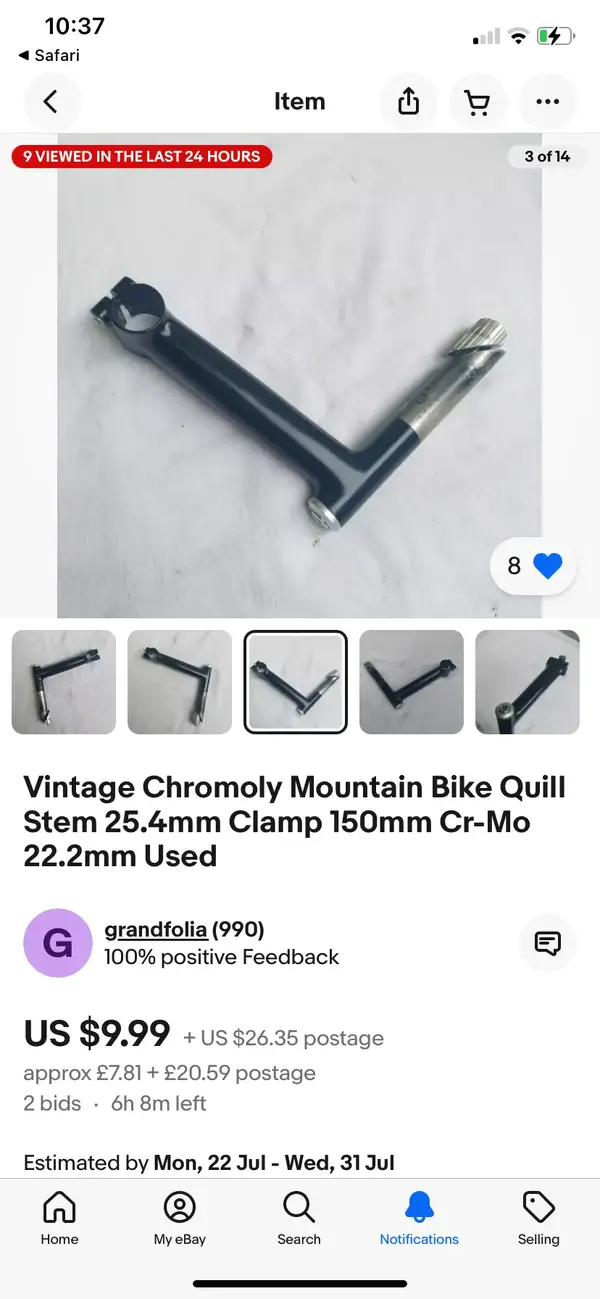600x1299 pixels.
Task: Add item to watchlist with heart
Action: pos(547,566)
